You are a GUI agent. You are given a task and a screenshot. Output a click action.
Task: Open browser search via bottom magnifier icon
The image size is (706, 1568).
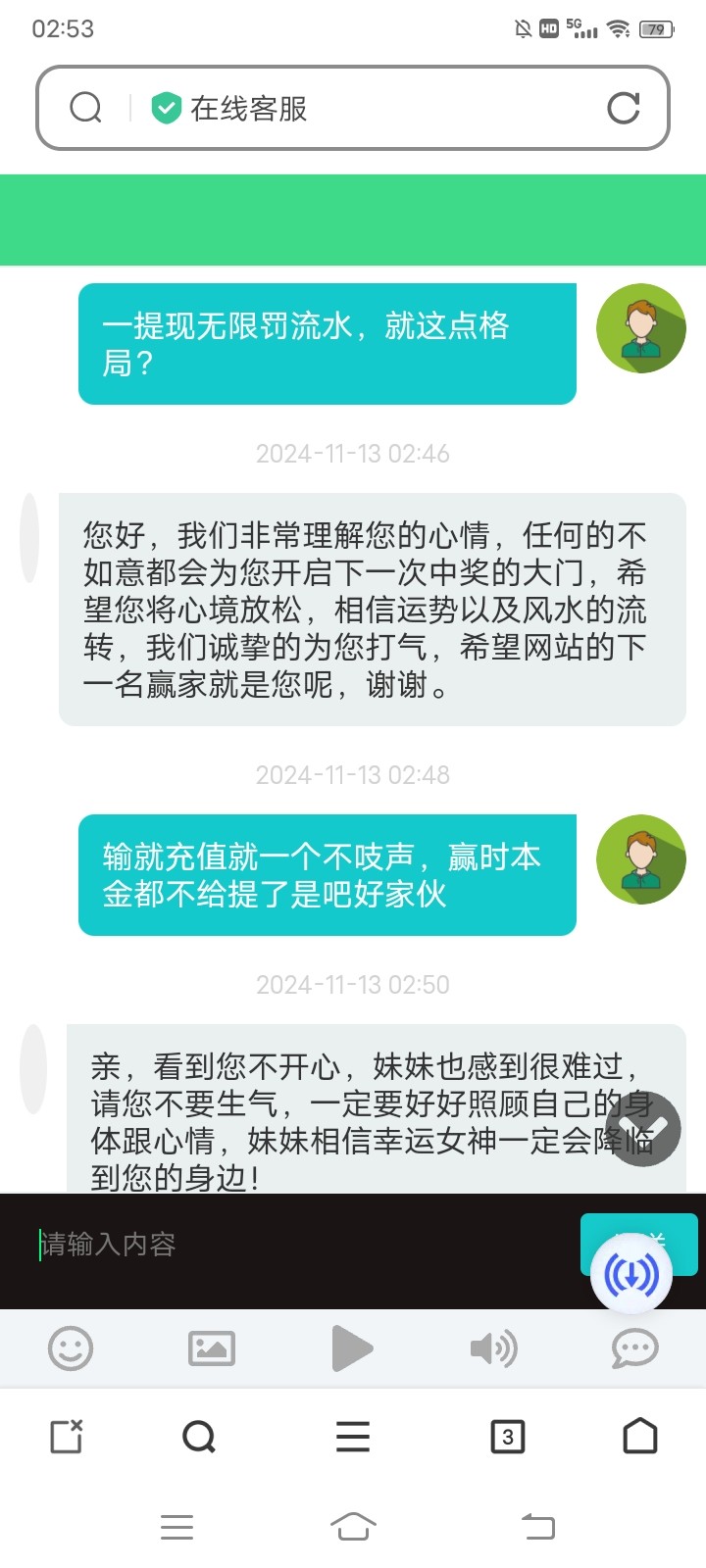click(x=200, y=1438)
